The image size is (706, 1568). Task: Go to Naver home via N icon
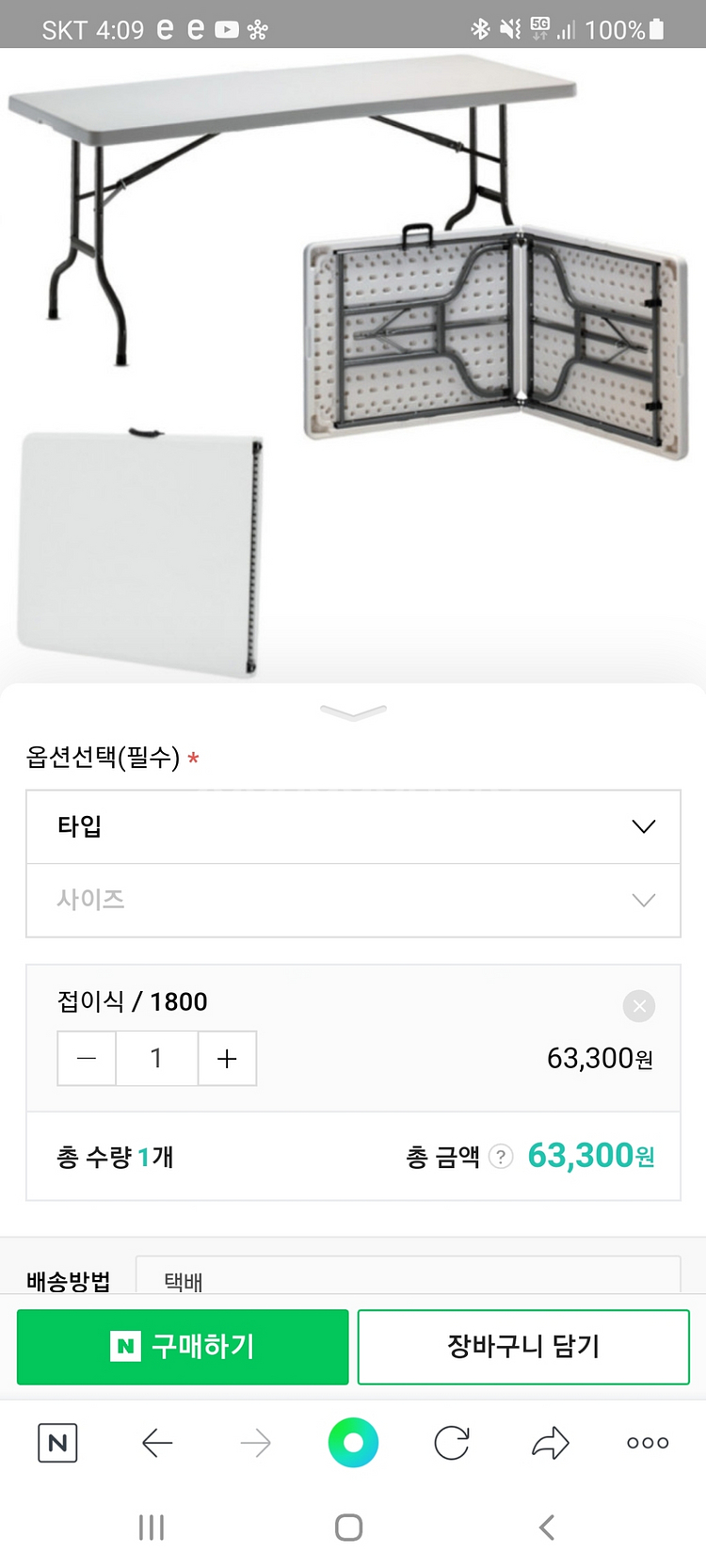[x=57, y=1443]
